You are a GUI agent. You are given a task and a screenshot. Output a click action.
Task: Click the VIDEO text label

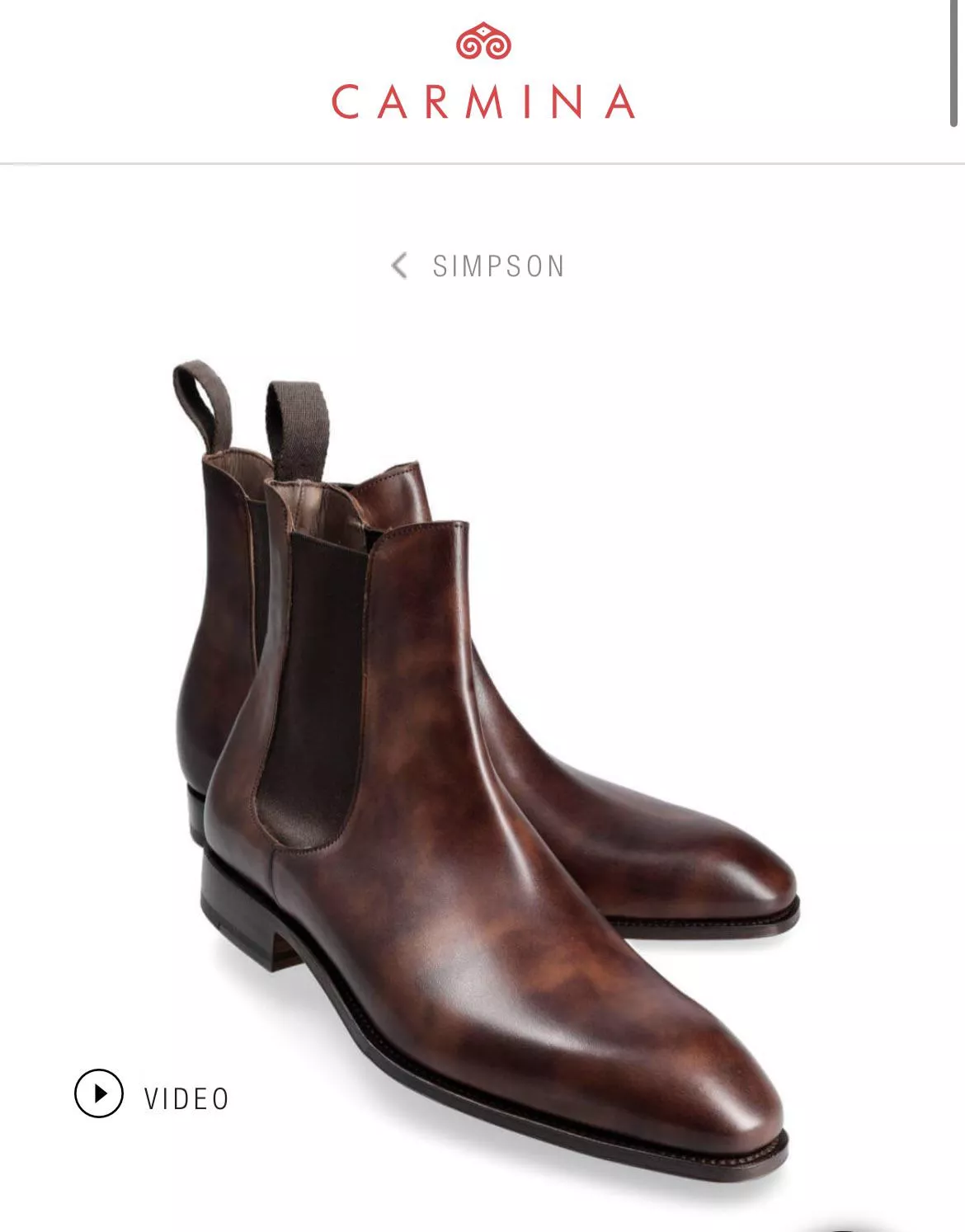[186, 1098]
